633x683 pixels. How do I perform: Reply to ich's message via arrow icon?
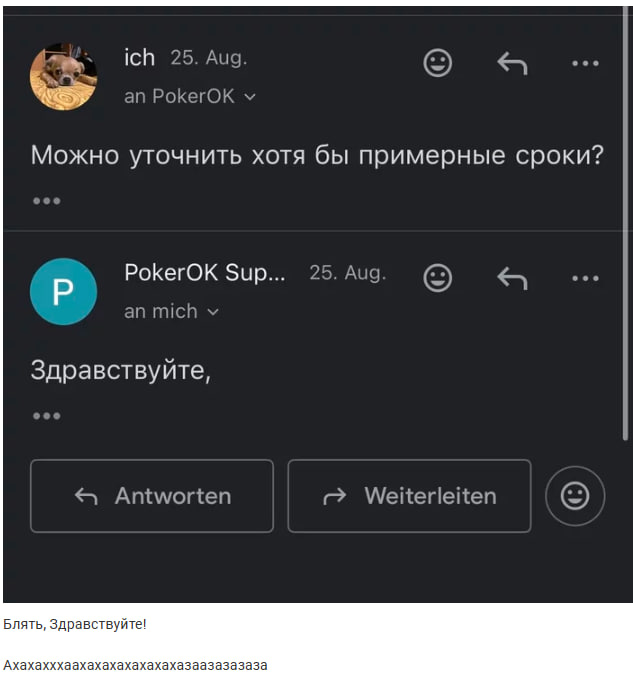512,63
